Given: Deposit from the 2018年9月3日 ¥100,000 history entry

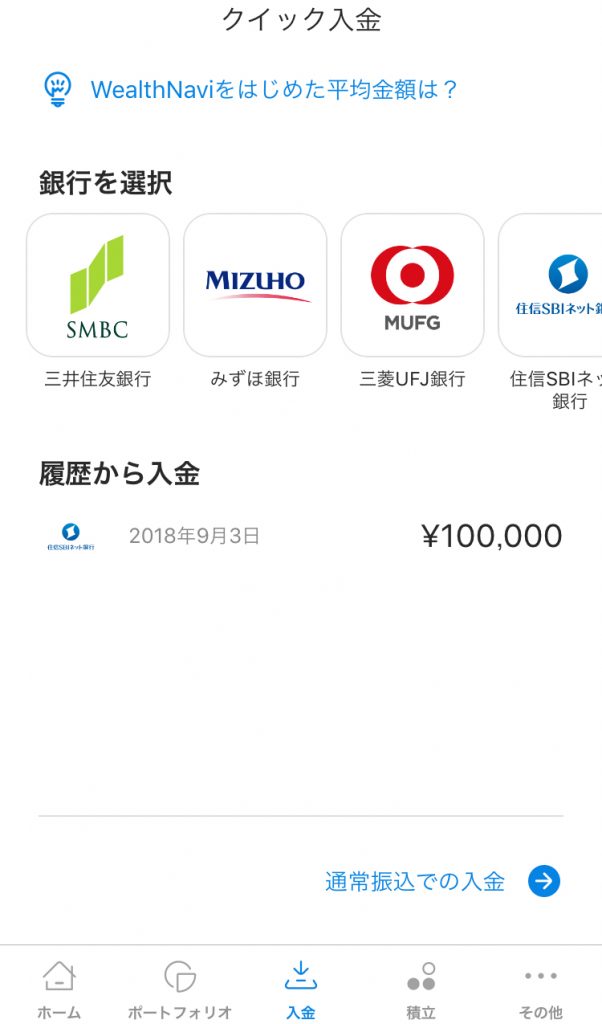Looking at the screenshot, I should pyautogui.click(x=301, y=536).
